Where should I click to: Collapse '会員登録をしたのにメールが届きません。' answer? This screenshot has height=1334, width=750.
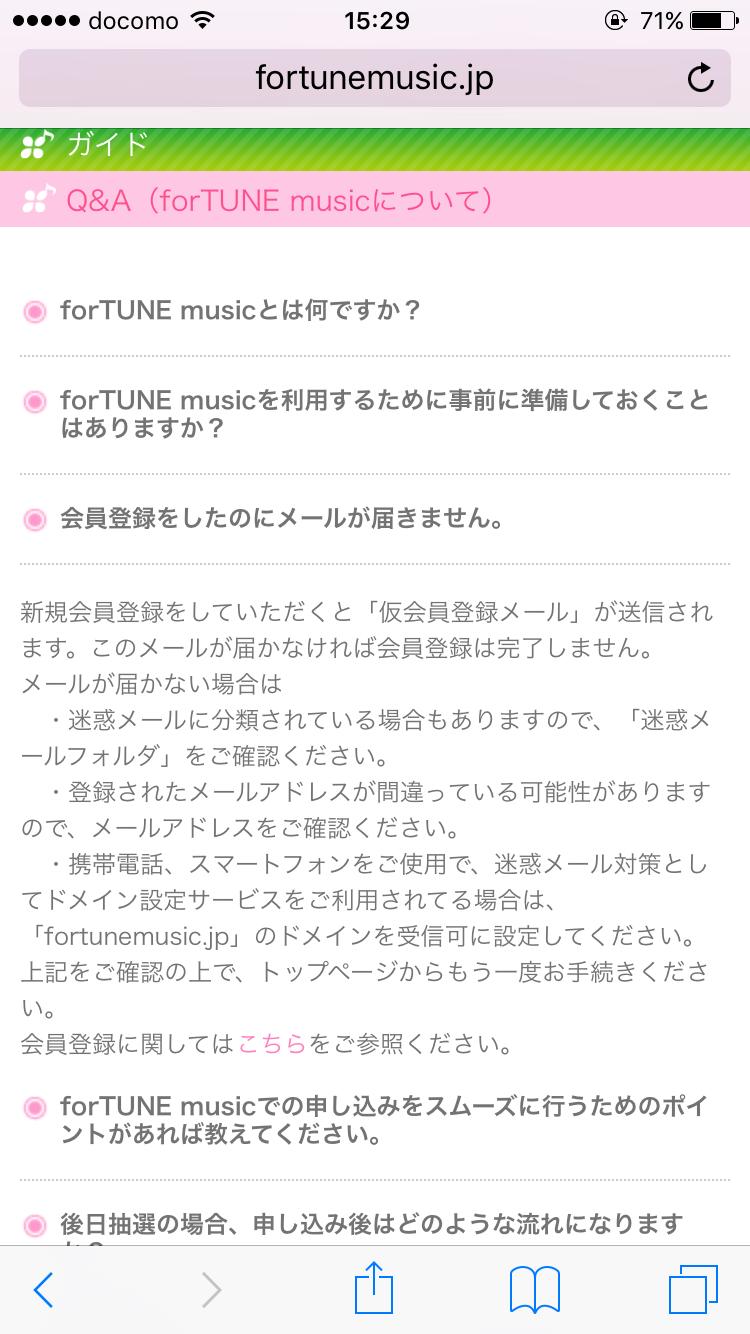pos(280,519)
